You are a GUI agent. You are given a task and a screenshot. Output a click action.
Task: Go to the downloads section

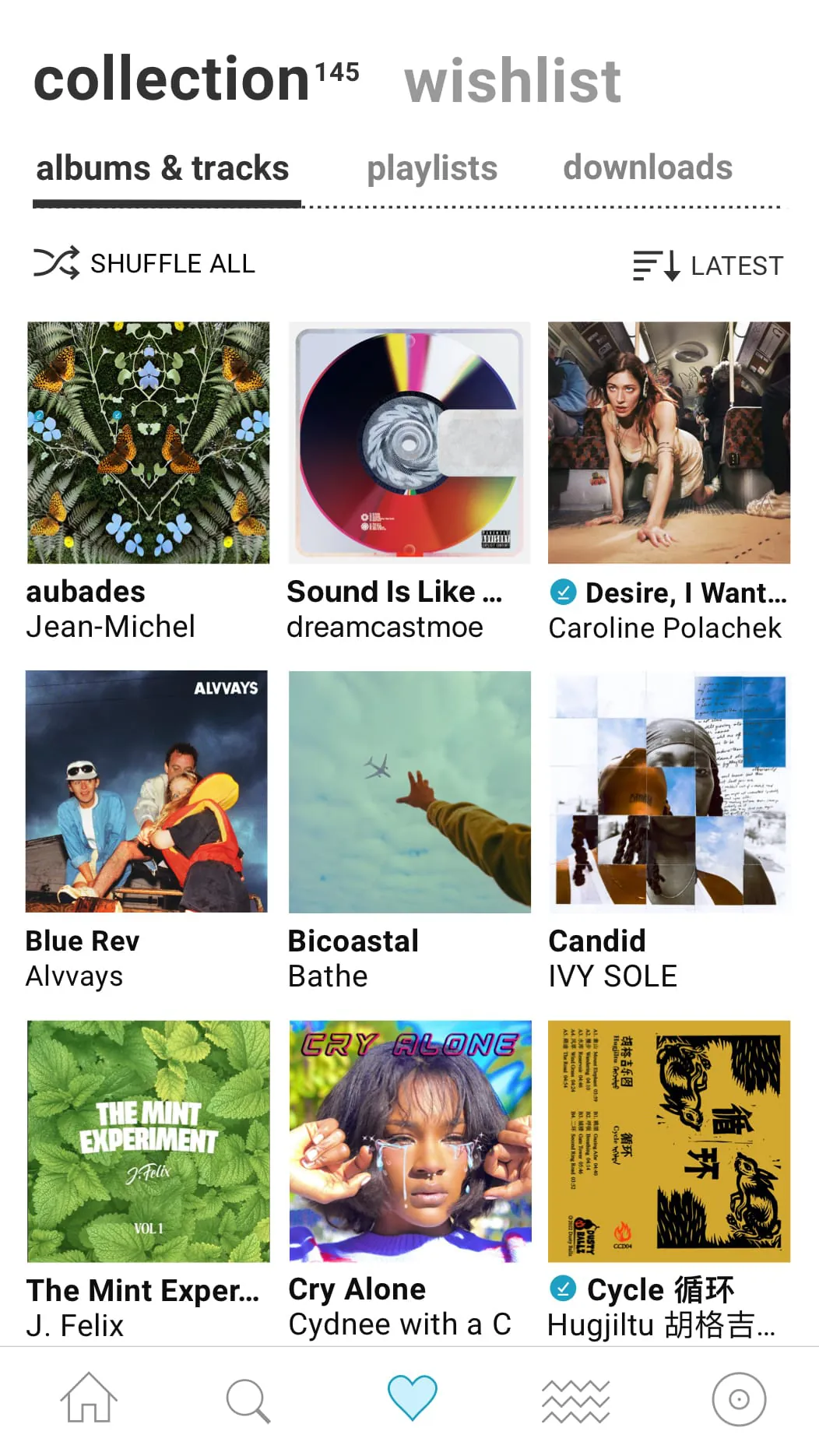[647, 167]
